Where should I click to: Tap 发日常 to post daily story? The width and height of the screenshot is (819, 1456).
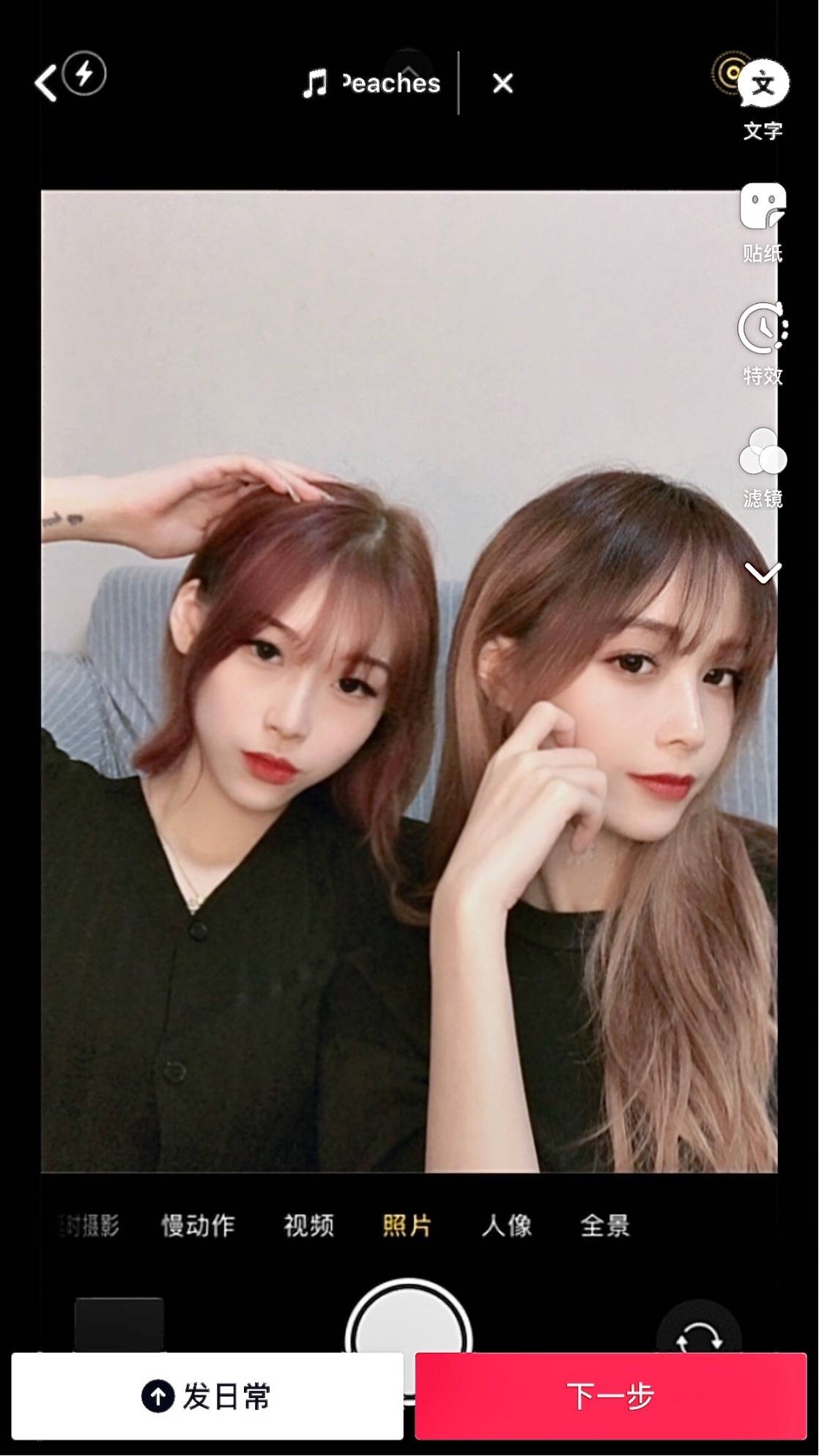[x=207, y=1396]
